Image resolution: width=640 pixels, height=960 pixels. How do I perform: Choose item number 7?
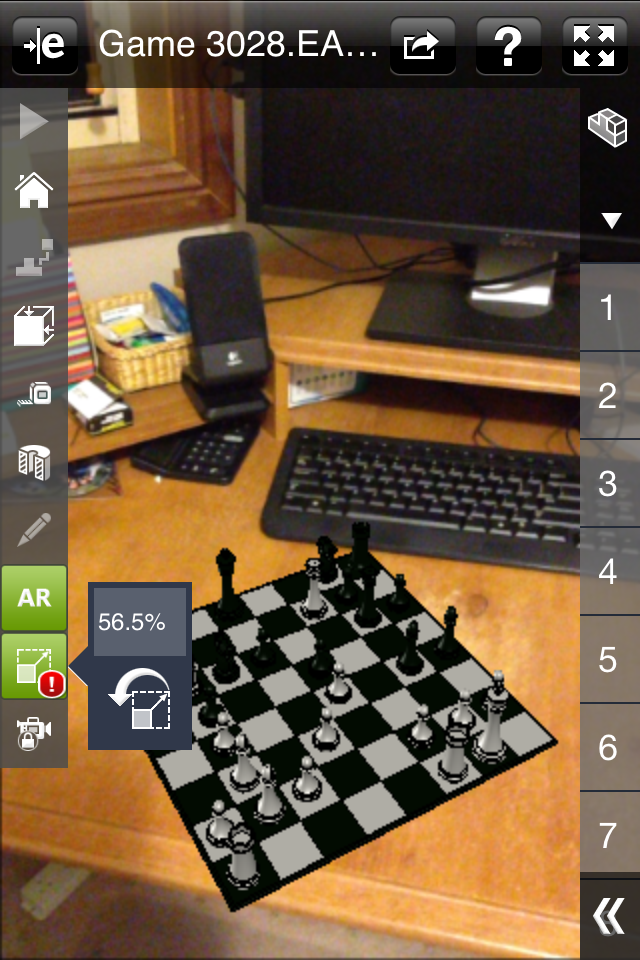pyautogui.click(x=608, y=833)
